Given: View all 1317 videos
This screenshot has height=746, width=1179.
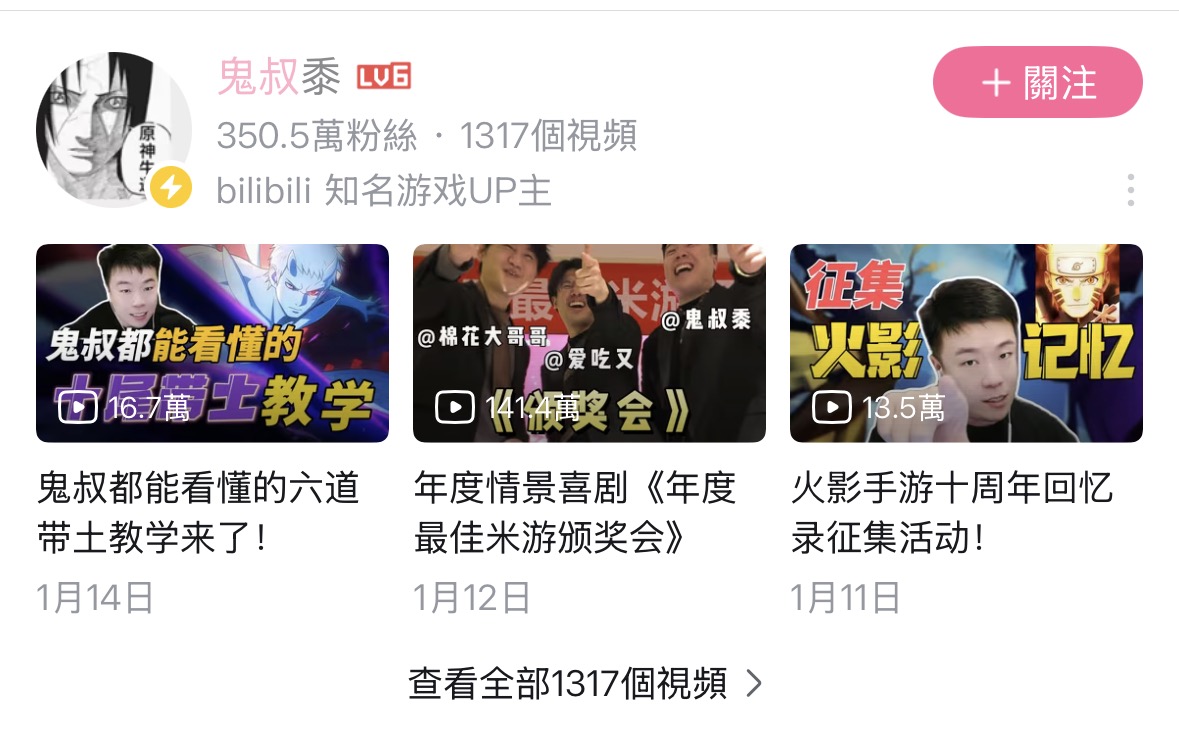Looking at the screenshot, I should 586,683.
